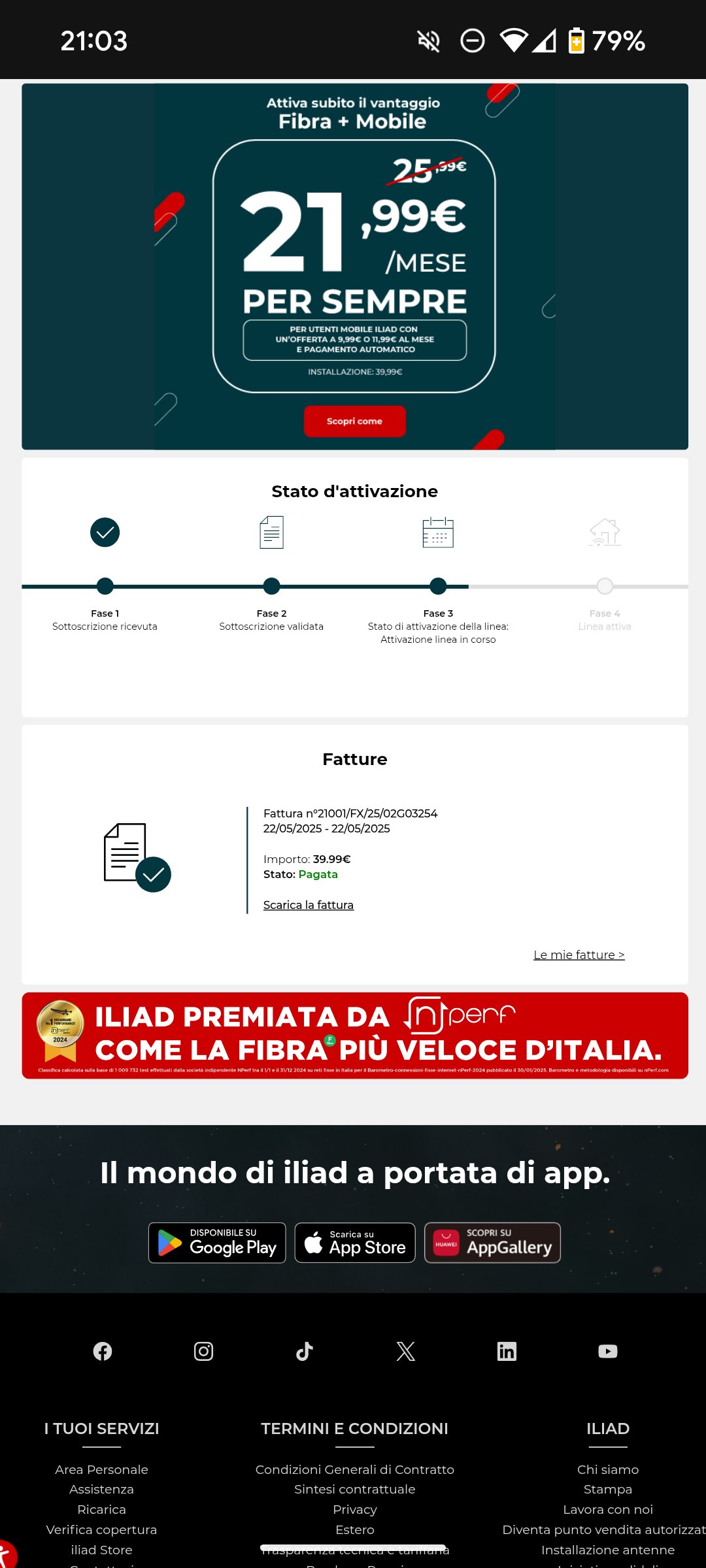Open iliad's LinkedIn page
The height and width of the screenshot is (1568, 706).
click(x=507, y=1351)
